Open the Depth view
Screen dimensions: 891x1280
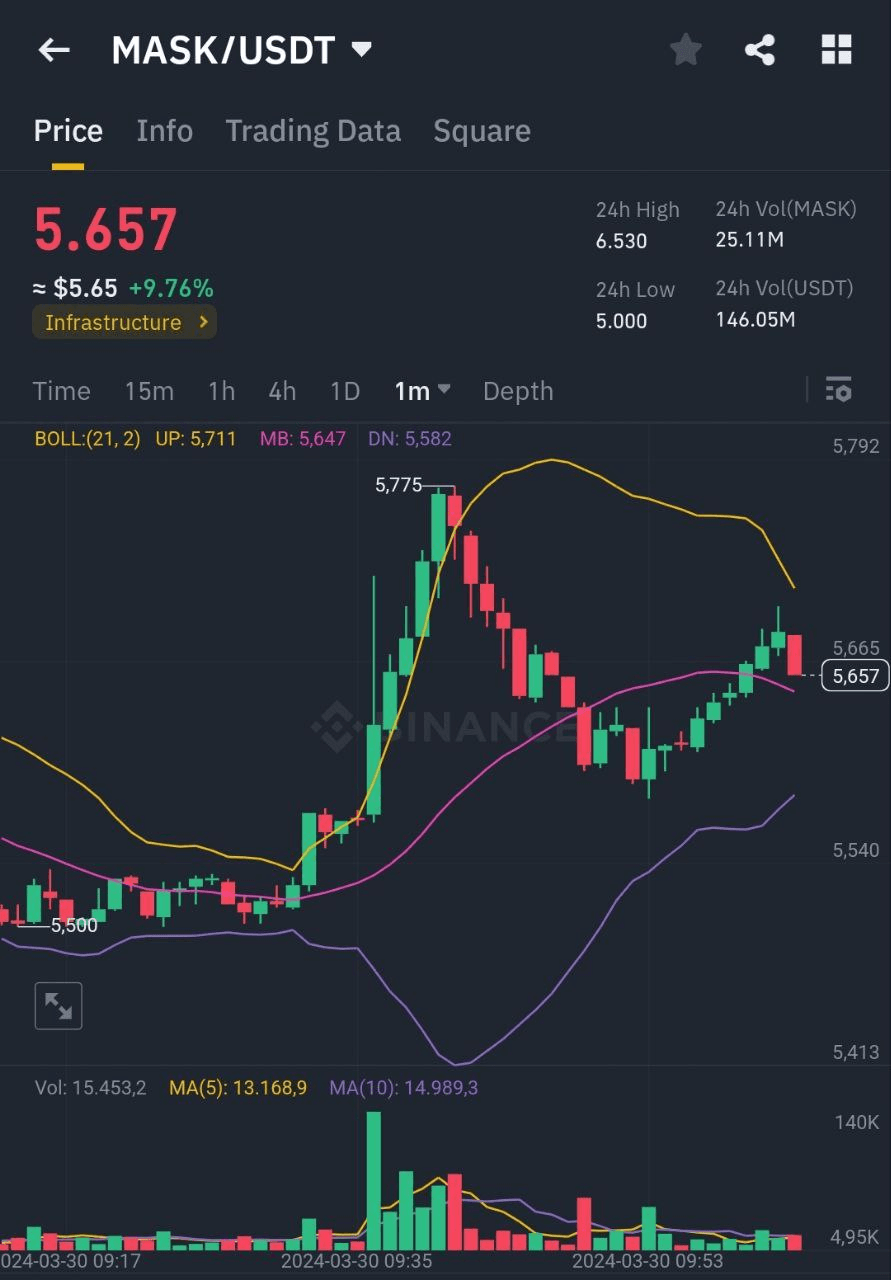[x=518, y=391]
